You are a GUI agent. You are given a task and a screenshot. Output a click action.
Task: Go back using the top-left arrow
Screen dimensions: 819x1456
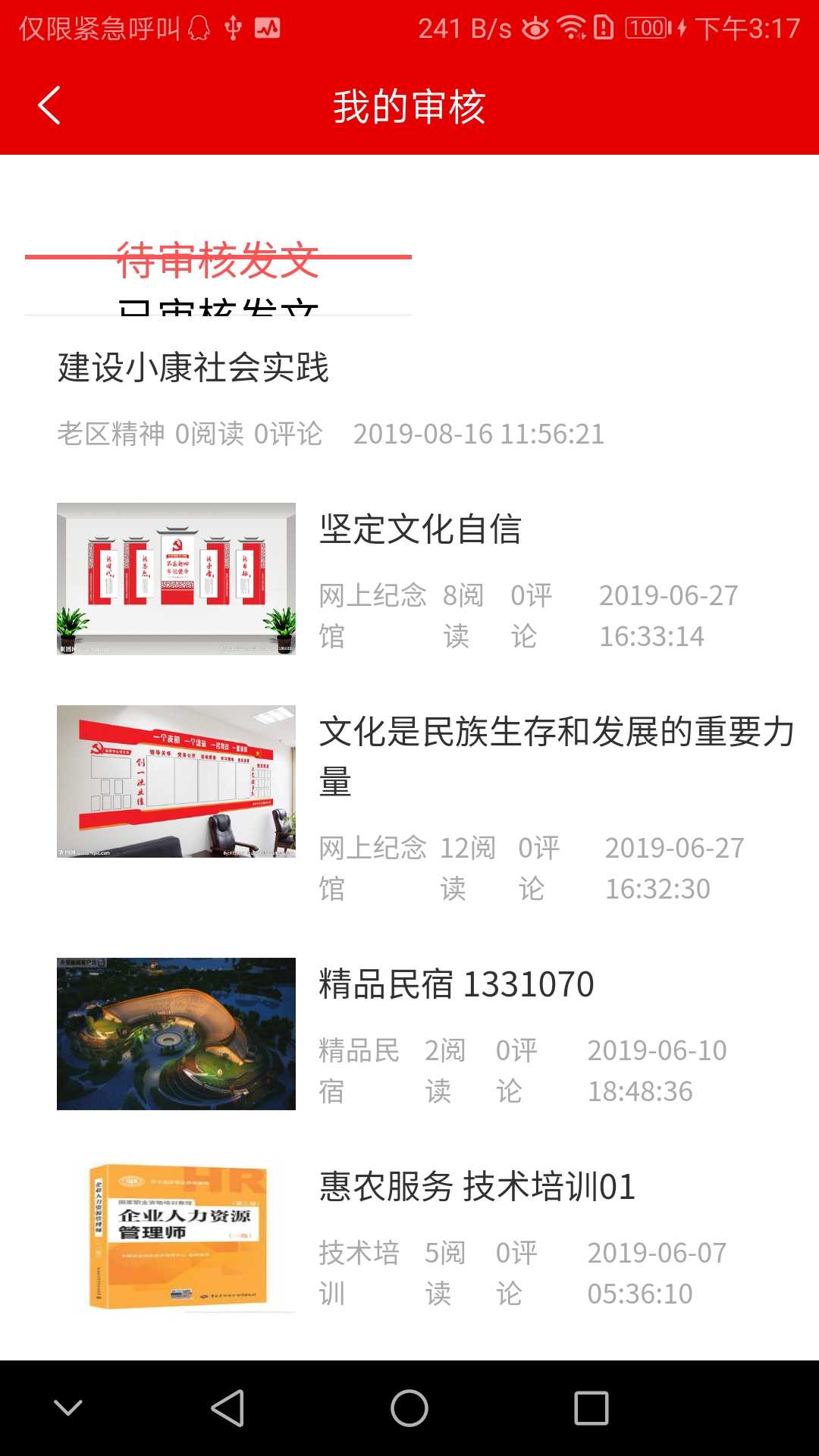[49, 105]
